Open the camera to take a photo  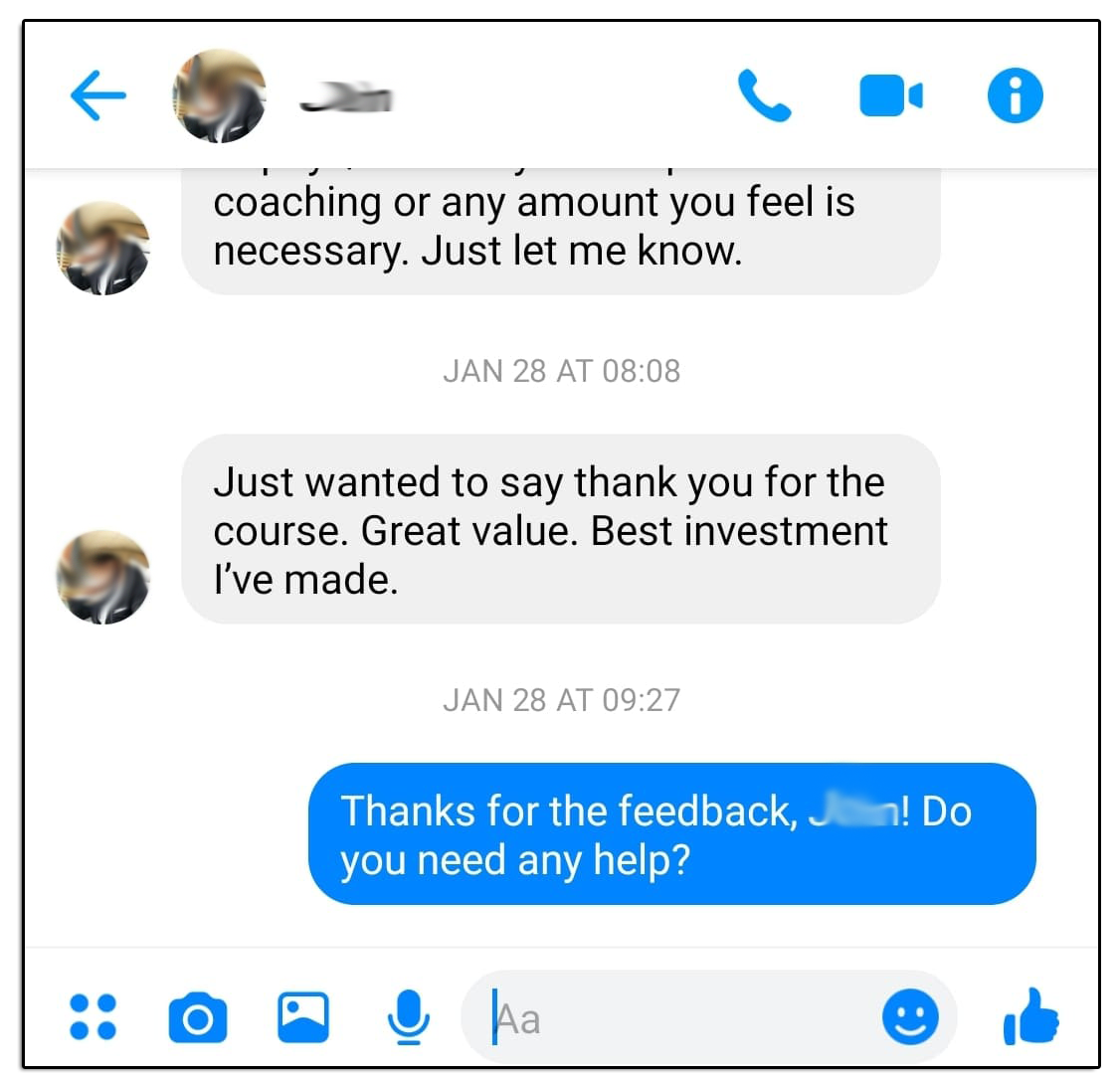[x=198, y=1017]
